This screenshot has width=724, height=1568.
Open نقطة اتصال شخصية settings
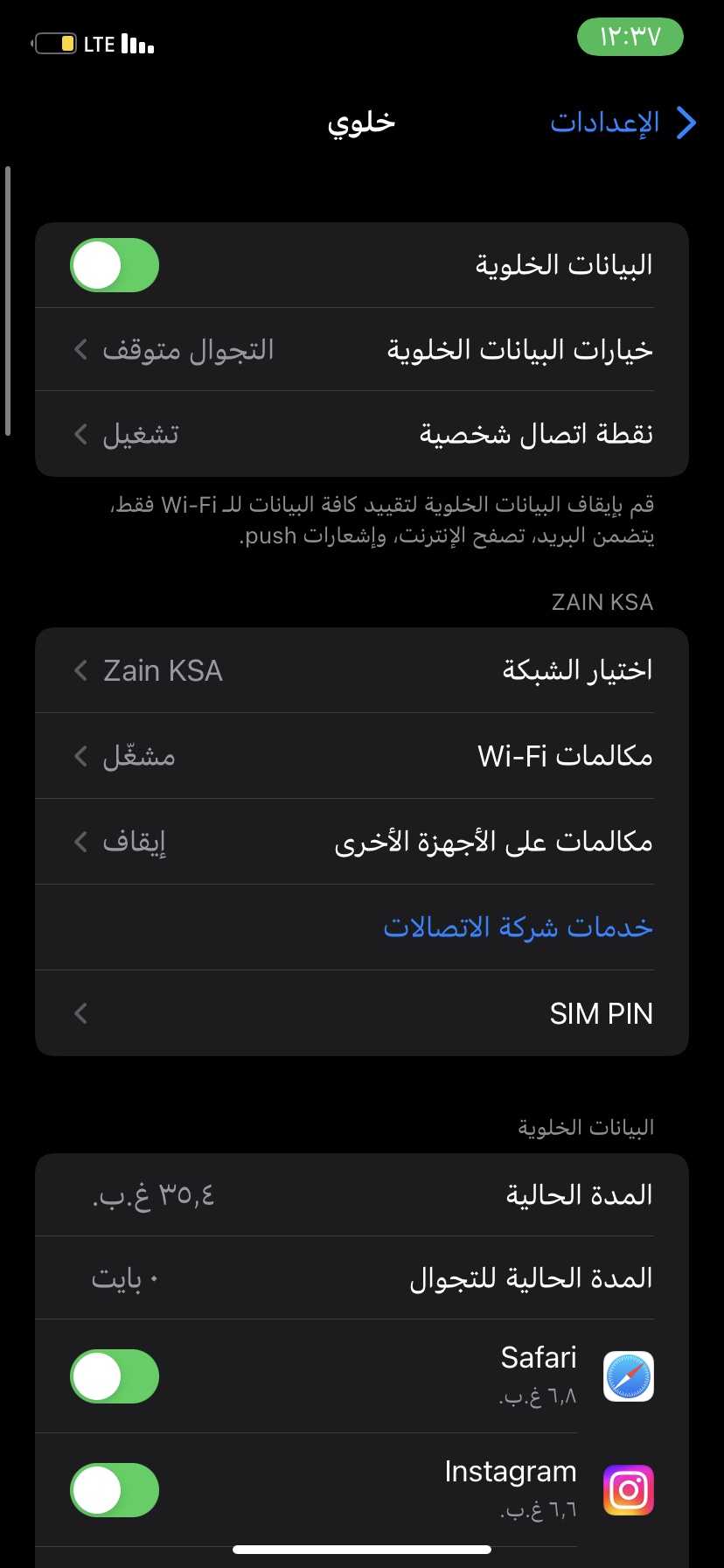[x=362, y=434]
